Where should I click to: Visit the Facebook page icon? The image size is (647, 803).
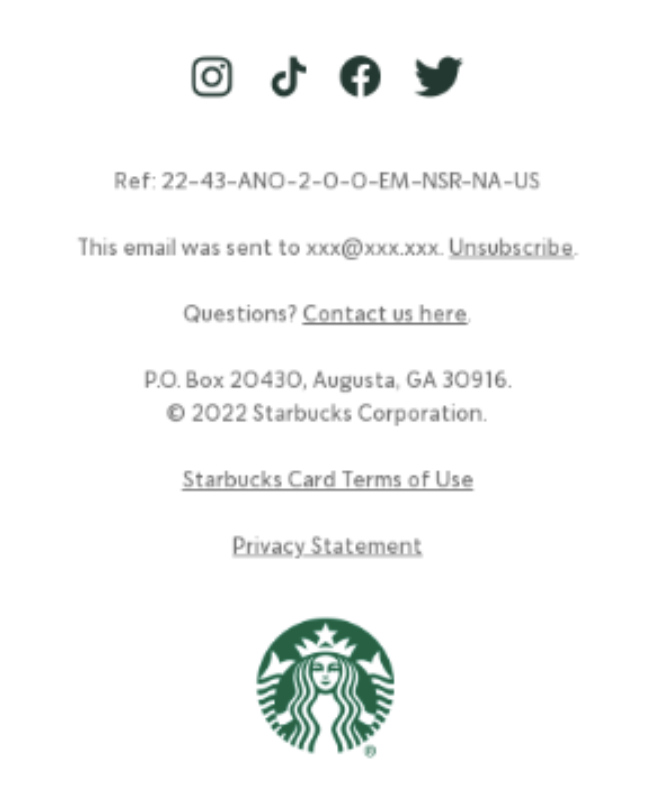tap(360, 76)
